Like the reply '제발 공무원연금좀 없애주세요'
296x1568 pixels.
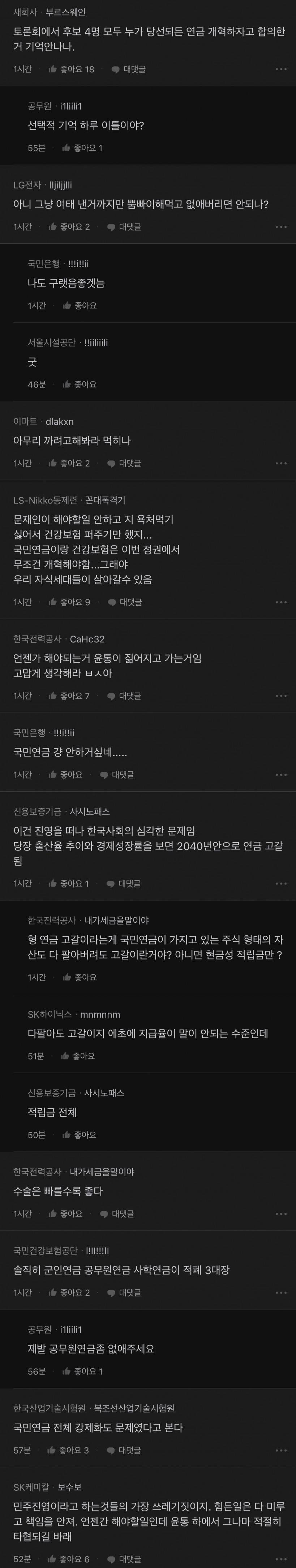[x=82, y=1372]
